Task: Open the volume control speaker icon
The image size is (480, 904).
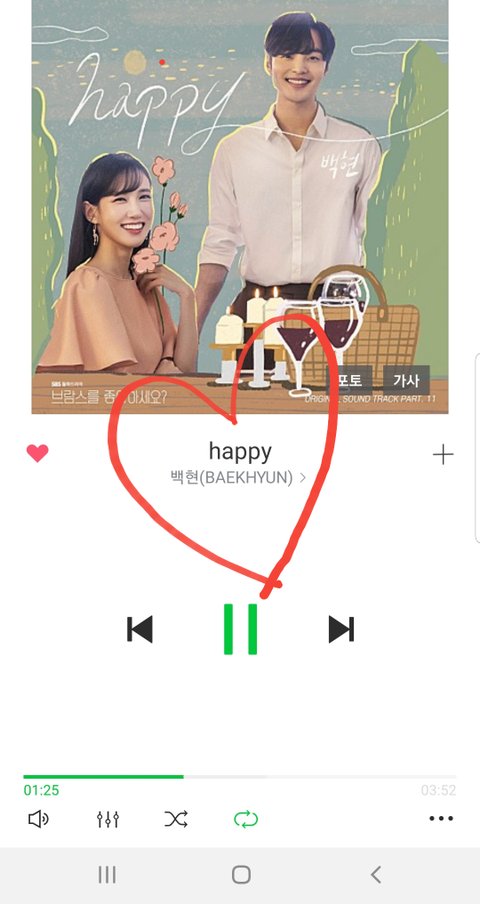Action: (39, 819)
